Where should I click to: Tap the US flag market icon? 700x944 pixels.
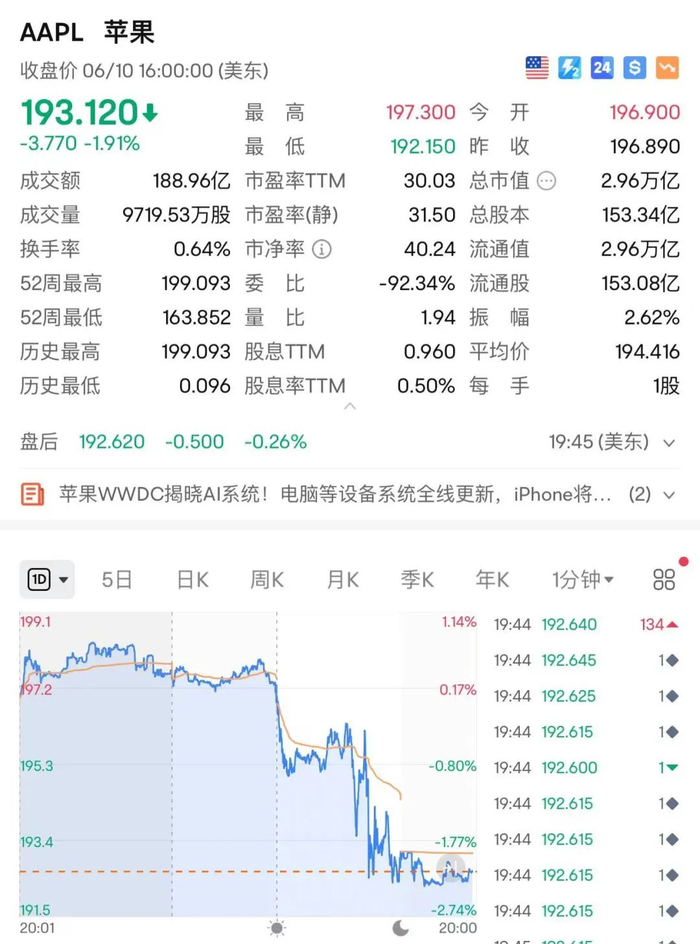537,68
